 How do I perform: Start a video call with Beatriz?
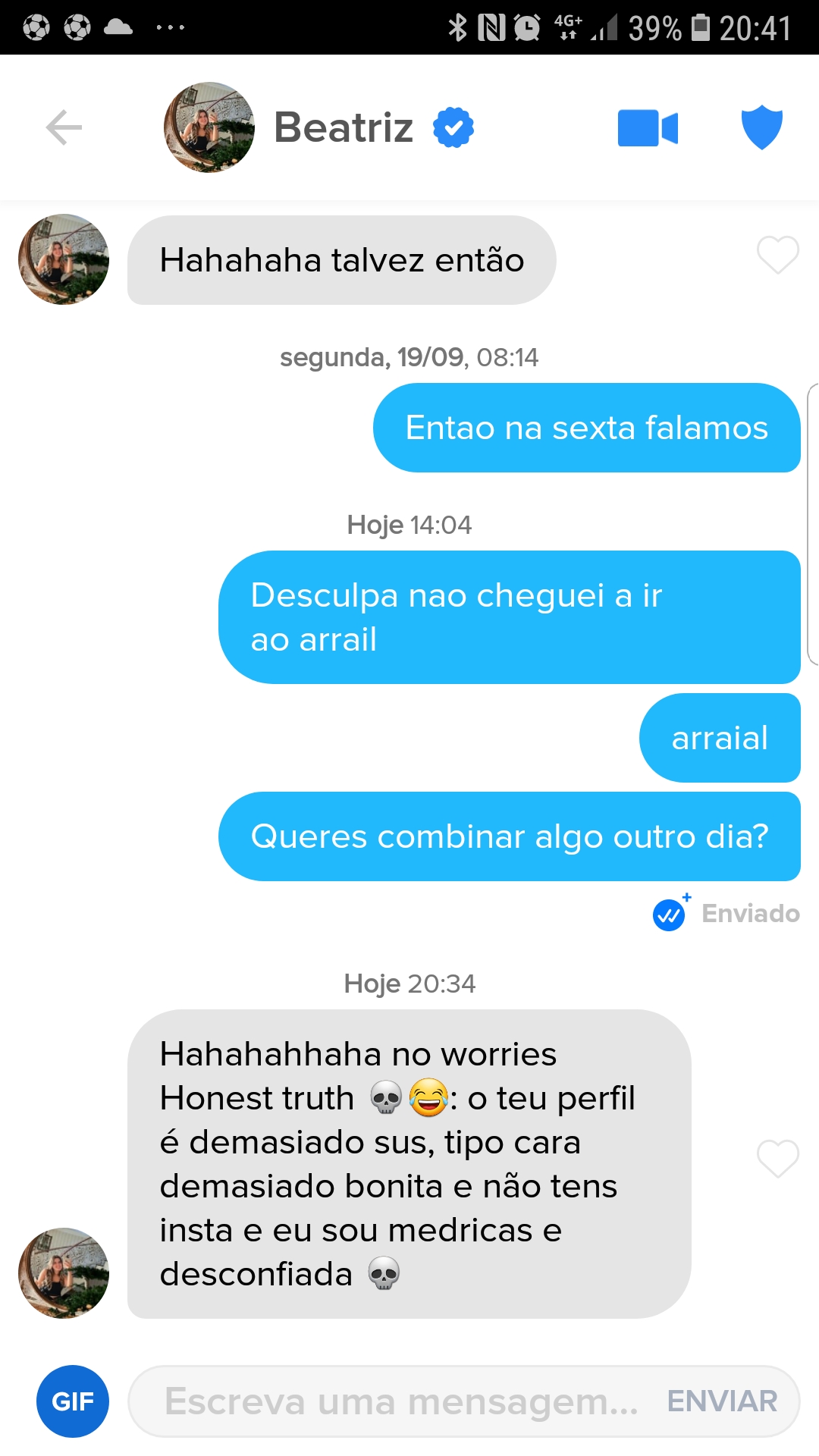[x=648, y=127]
